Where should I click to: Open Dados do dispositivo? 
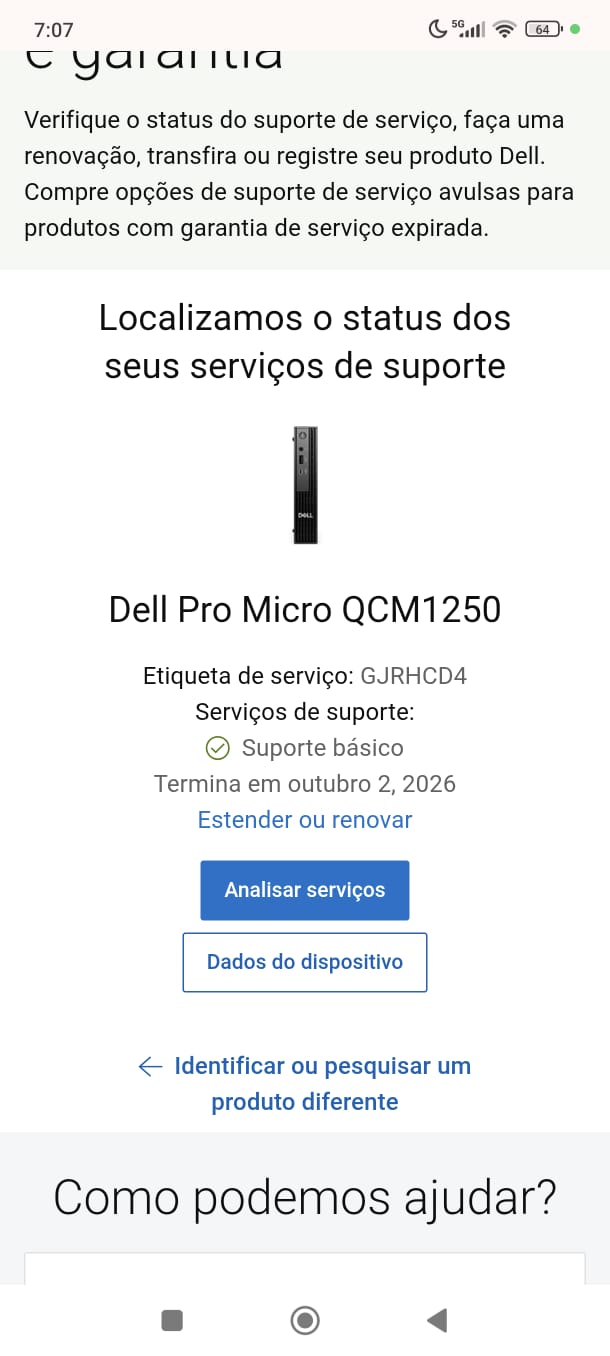coord(304,962)
